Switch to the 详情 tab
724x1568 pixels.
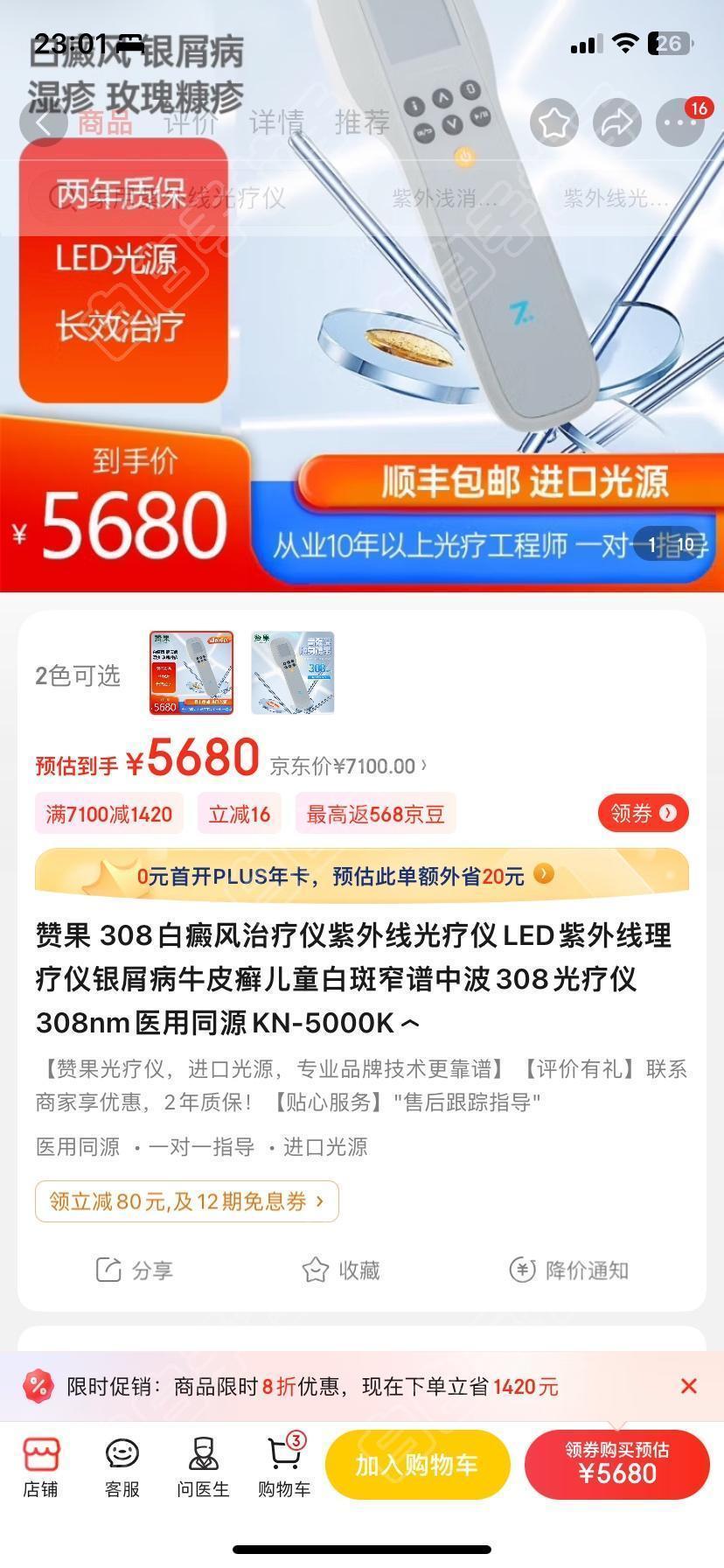coord(276,122)
